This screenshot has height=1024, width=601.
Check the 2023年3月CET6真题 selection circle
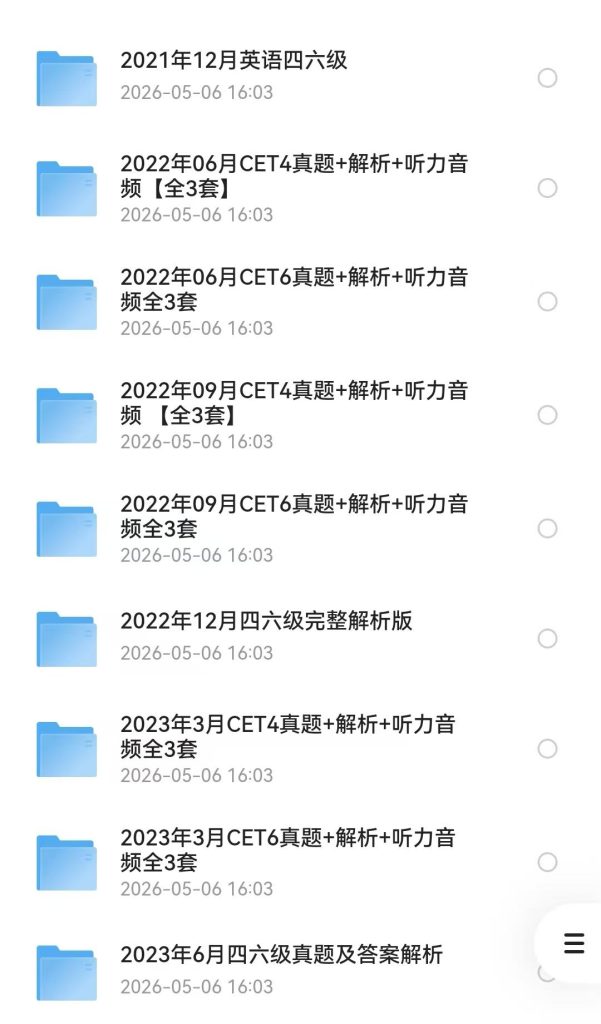coord(547,862)
